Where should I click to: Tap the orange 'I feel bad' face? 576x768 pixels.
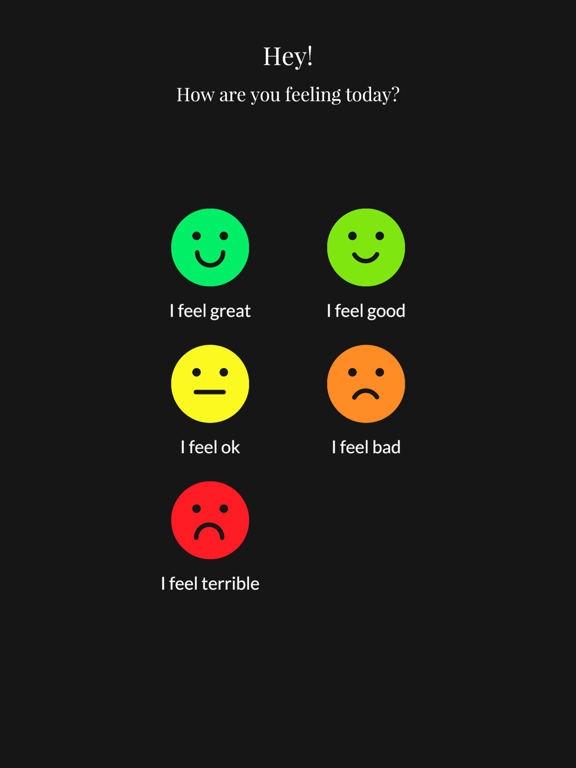pos(366,384)
